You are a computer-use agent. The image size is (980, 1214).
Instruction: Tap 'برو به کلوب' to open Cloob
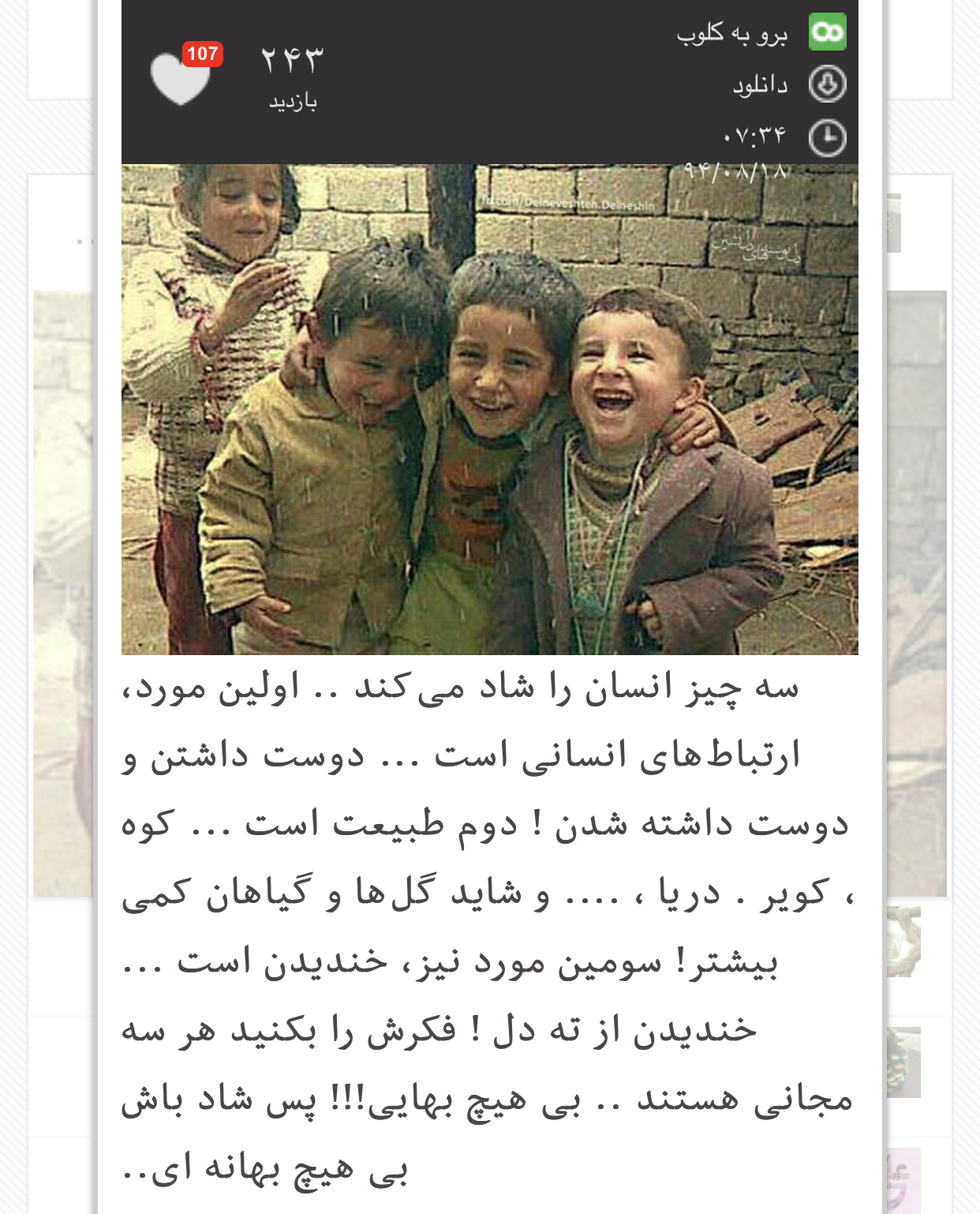tap(731, 33)
